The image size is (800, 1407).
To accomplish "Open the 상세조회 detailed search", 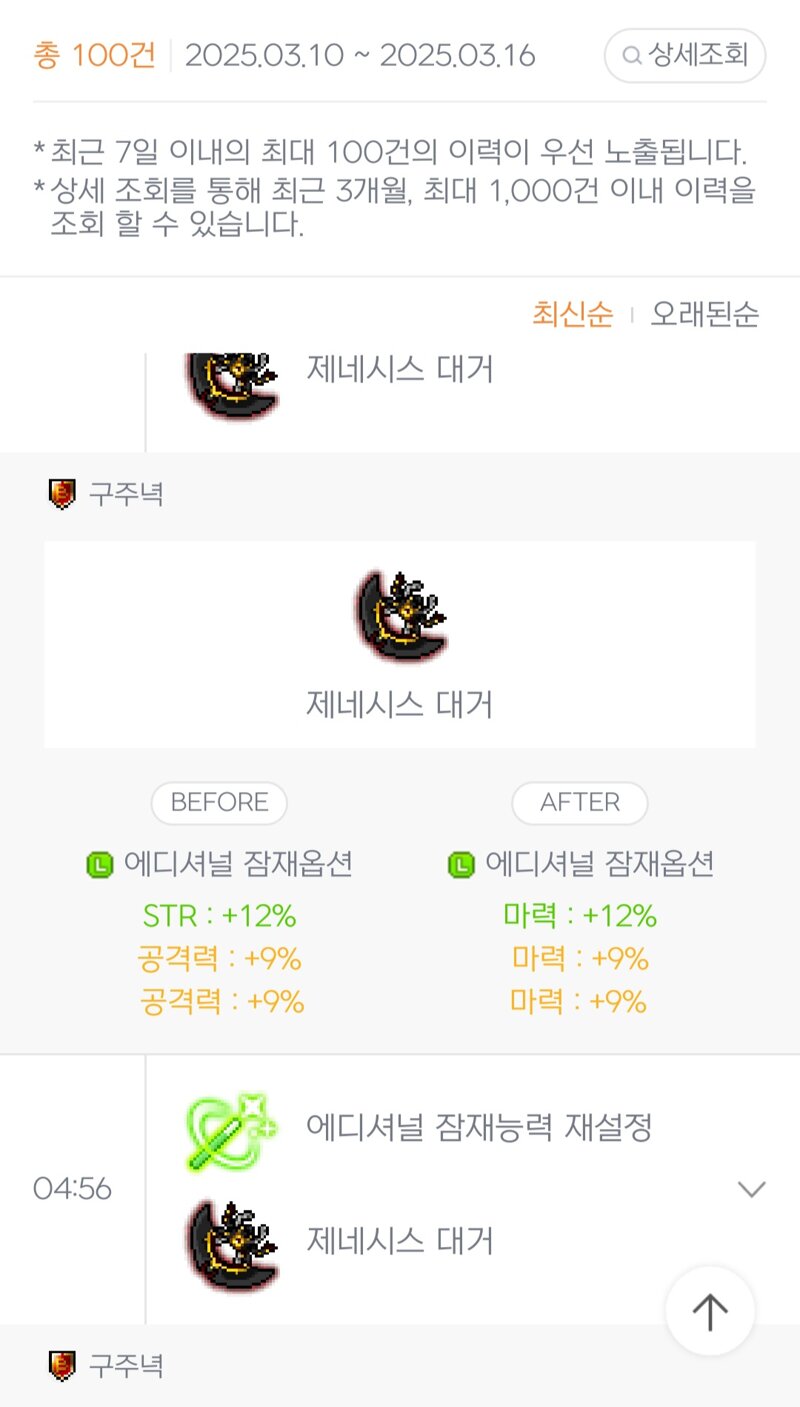I will (685, 55).
